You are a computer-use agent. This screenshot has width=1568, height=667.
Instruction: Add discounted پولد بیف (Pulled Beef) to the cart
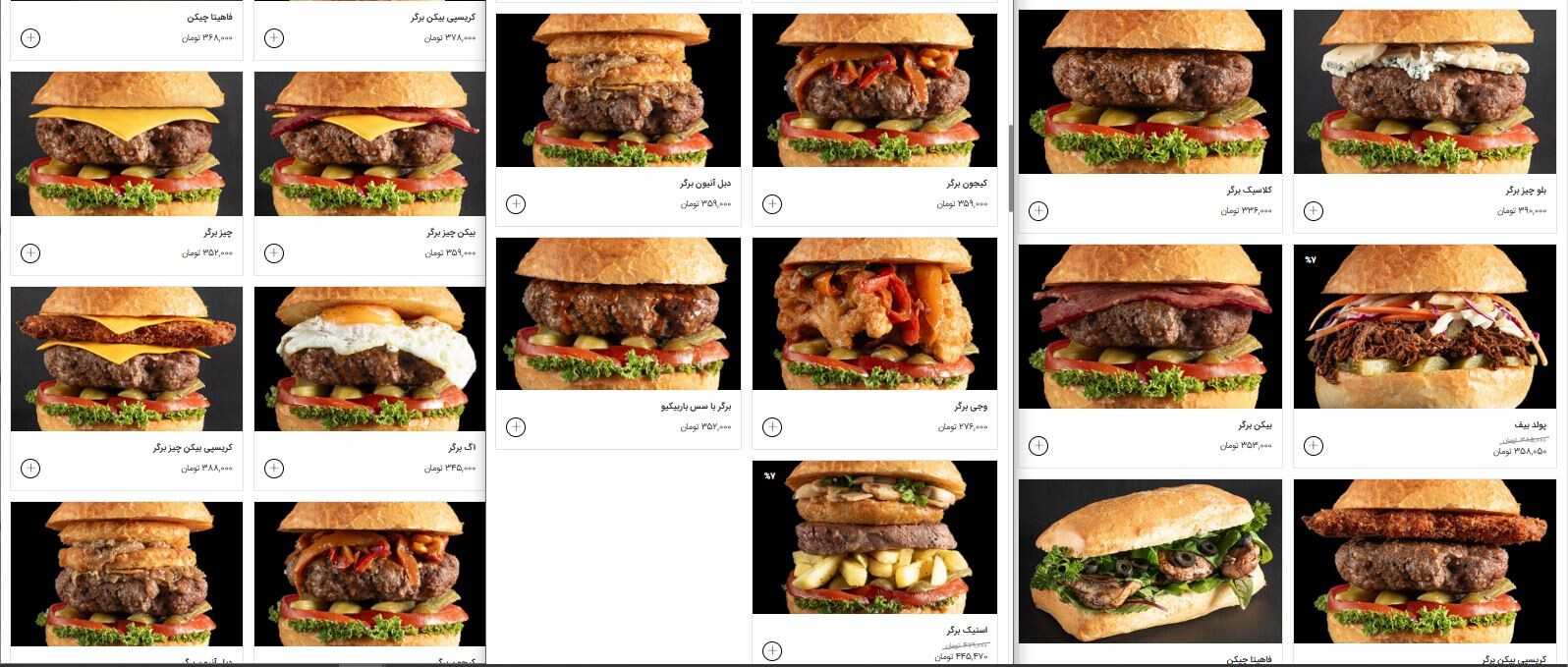point(1314,446)
